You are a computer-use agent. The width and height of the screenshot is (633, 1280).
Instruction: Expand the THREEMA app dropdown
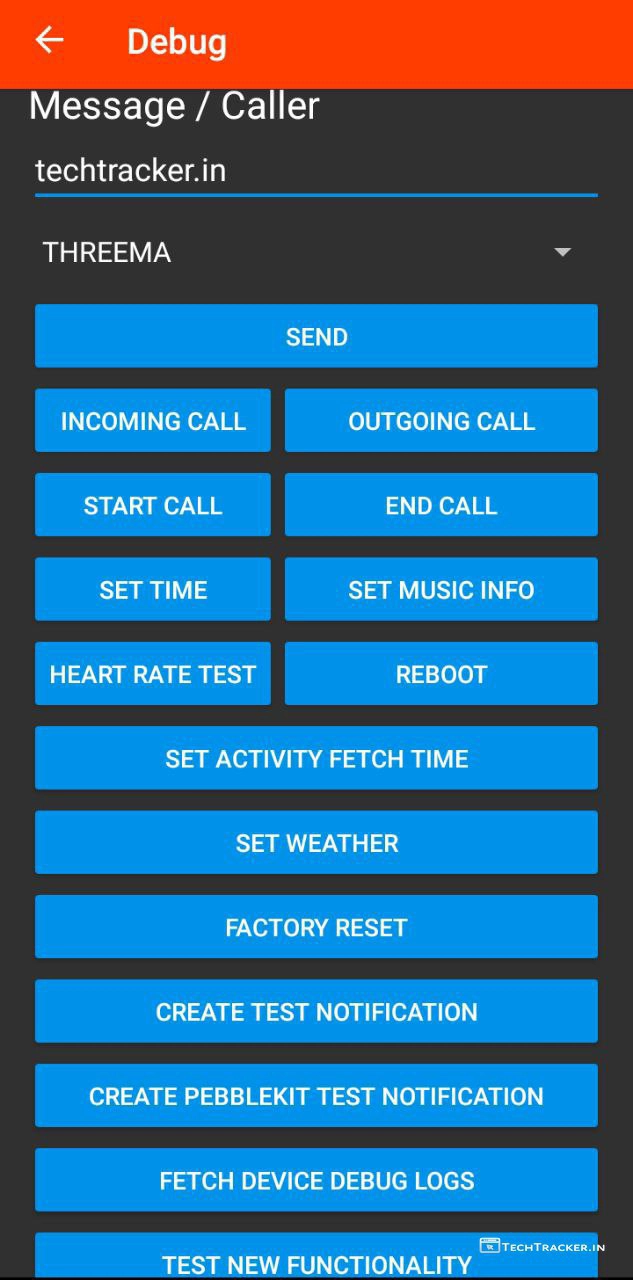point(316,252)
